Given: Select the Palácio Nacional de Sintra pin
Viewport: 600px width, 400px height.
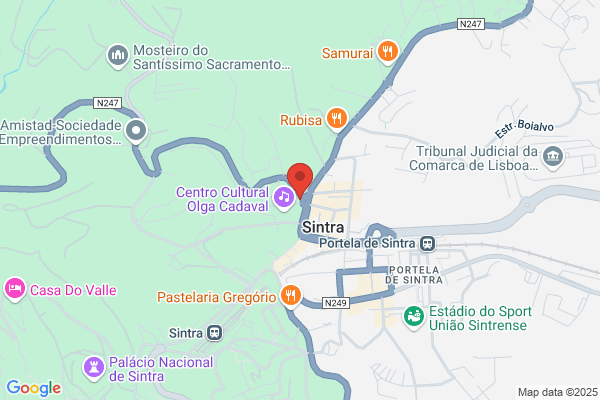Looking at the screenshot, I should click(94, 369).
